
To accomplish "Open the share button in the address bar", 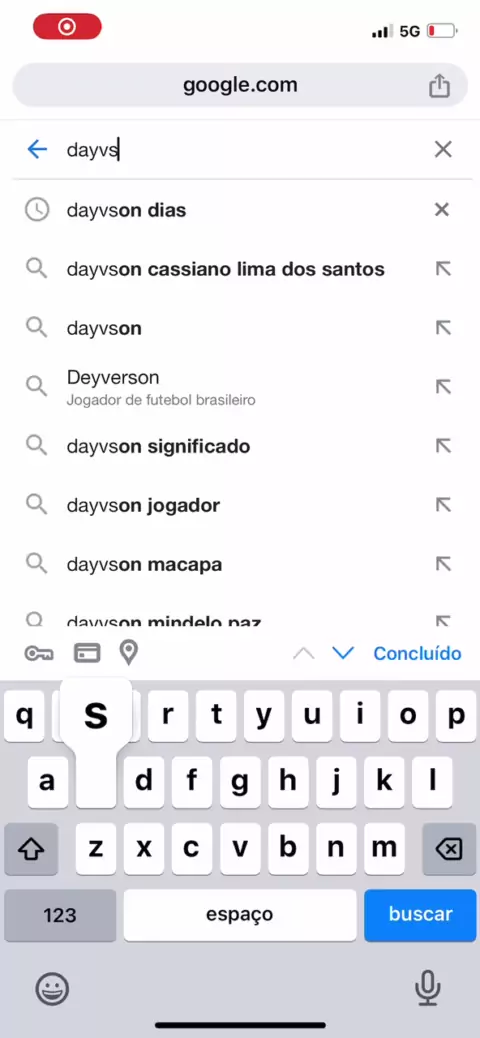I will (440, 85).
